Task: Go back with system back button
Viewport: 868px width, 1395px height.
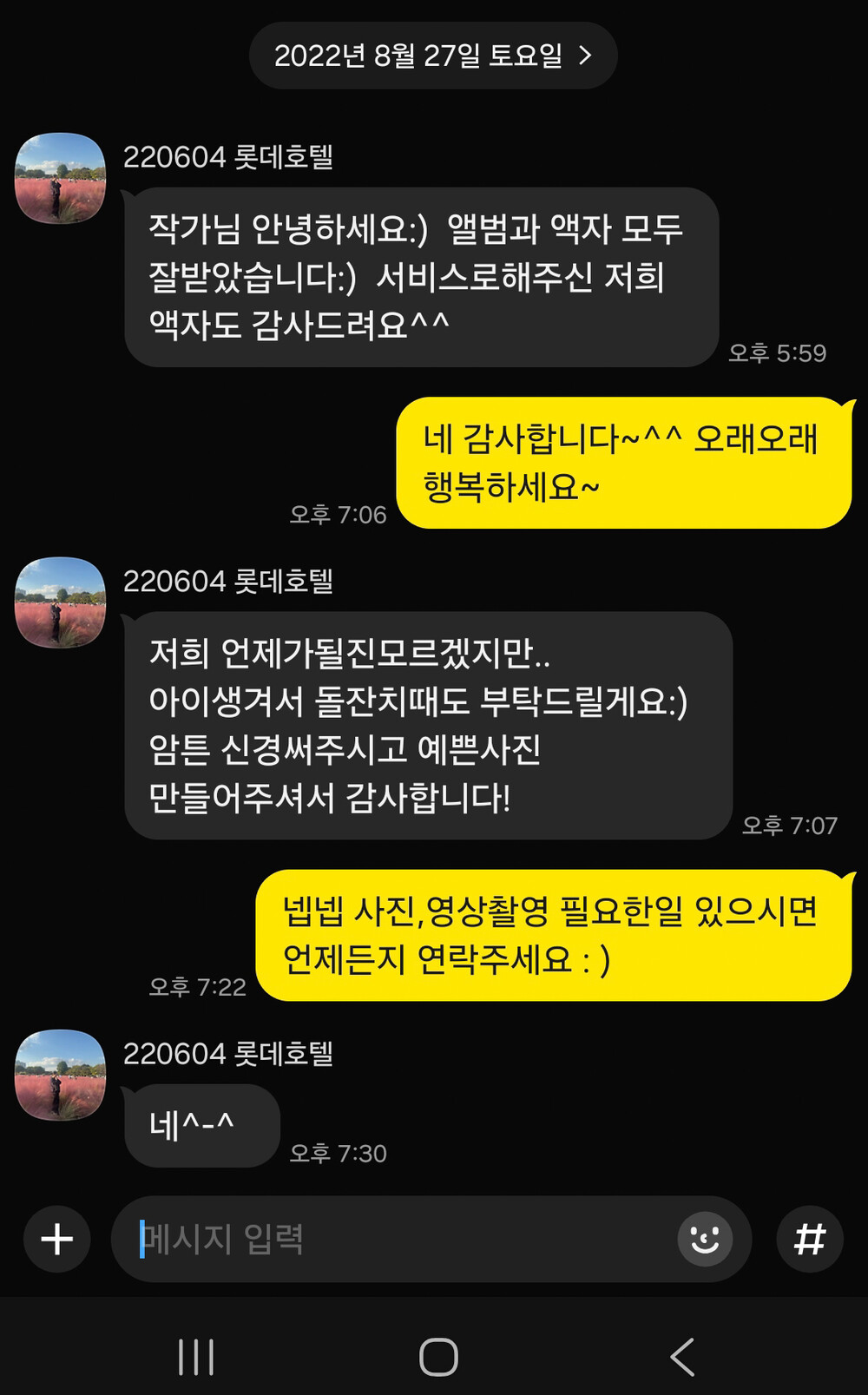Action: coord(682,1356)
